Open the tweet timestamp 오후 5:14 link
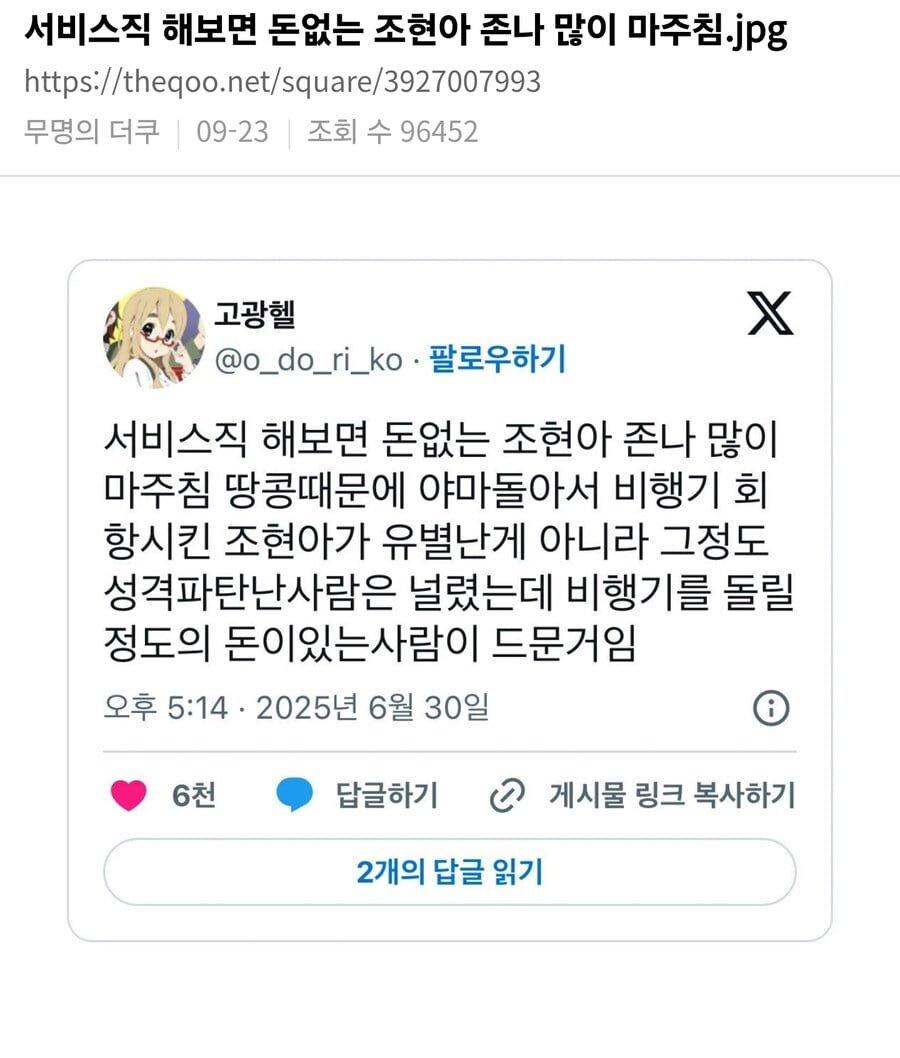 point(296,709)
